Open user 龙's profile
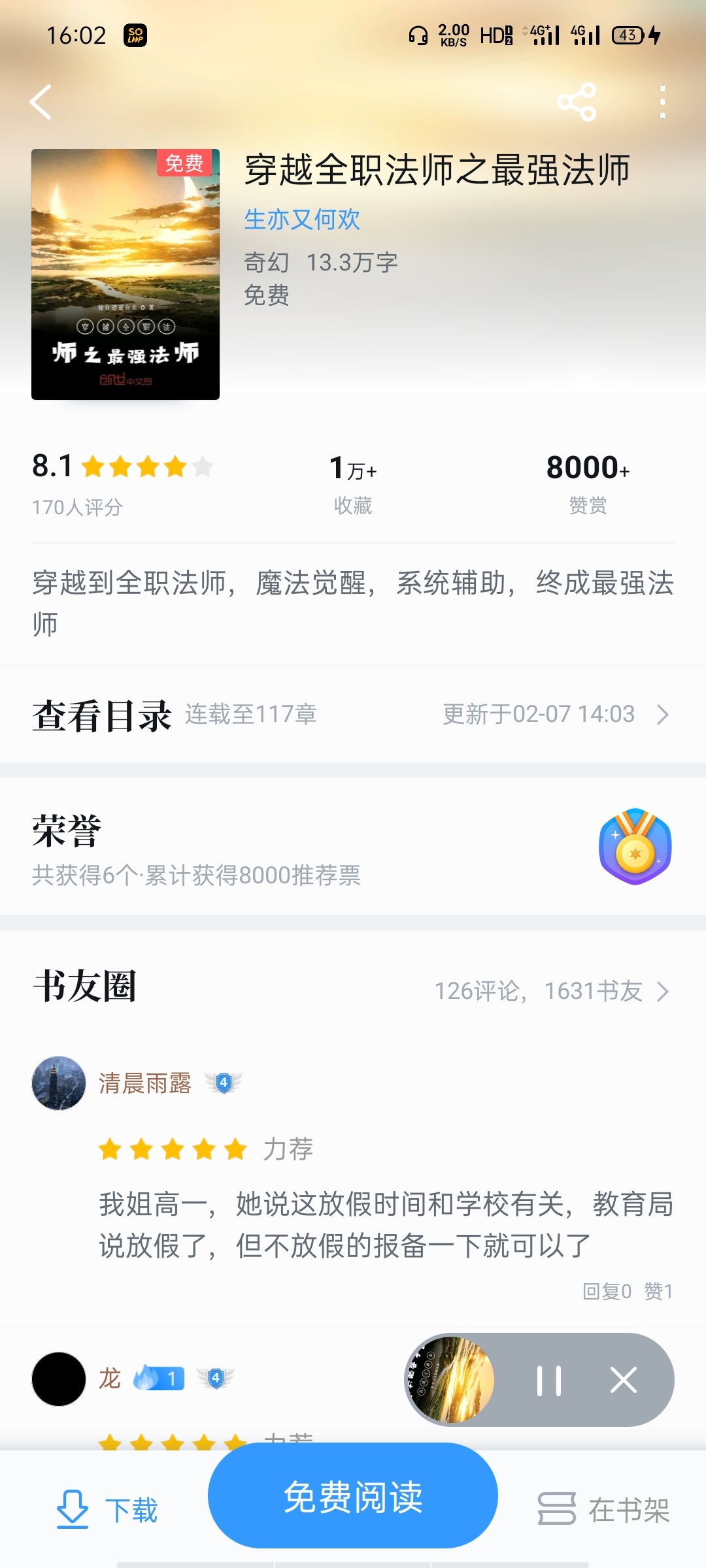Image resolution: width=706 pixels, height=1568 pixels. pos(59,1379)
